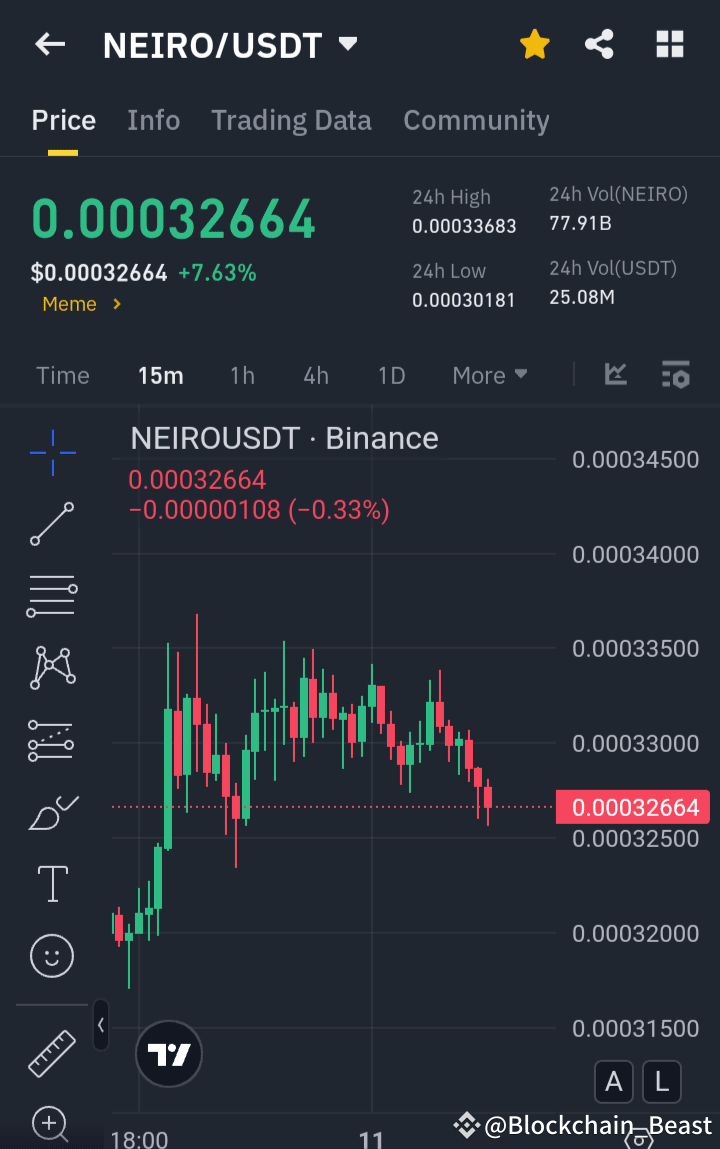Select the XABCD pattern tool
The width and height of the screenshot is (720, 1149).
51,668
